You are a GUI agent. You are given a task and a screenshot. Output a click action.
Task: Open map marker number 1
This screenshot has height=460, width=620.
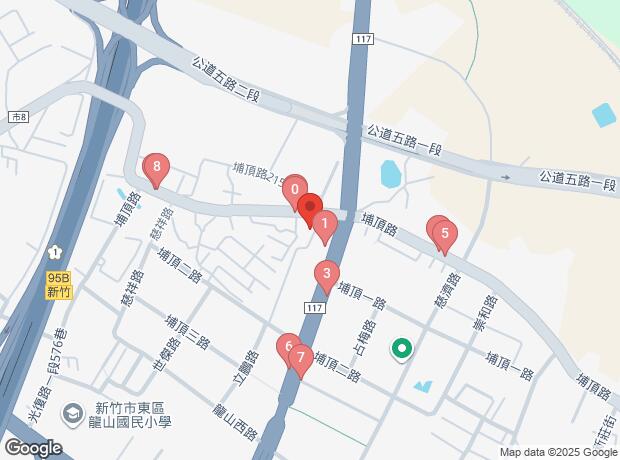pos(323,224)
